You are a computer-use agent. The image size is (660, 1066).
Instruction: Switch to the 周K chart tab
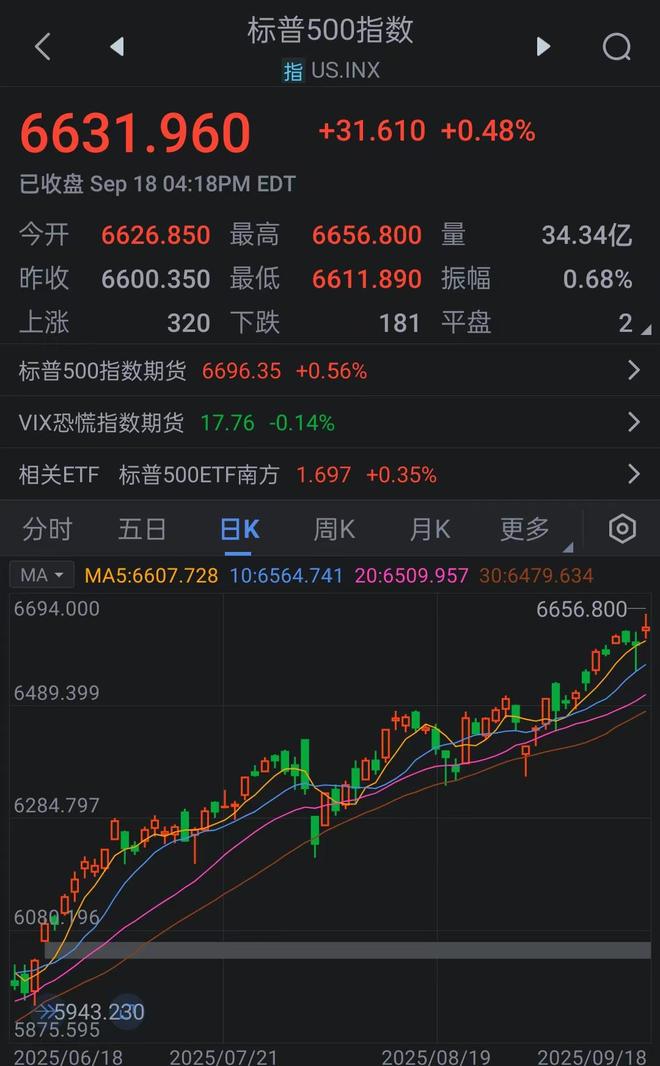(x=334, y=529)
